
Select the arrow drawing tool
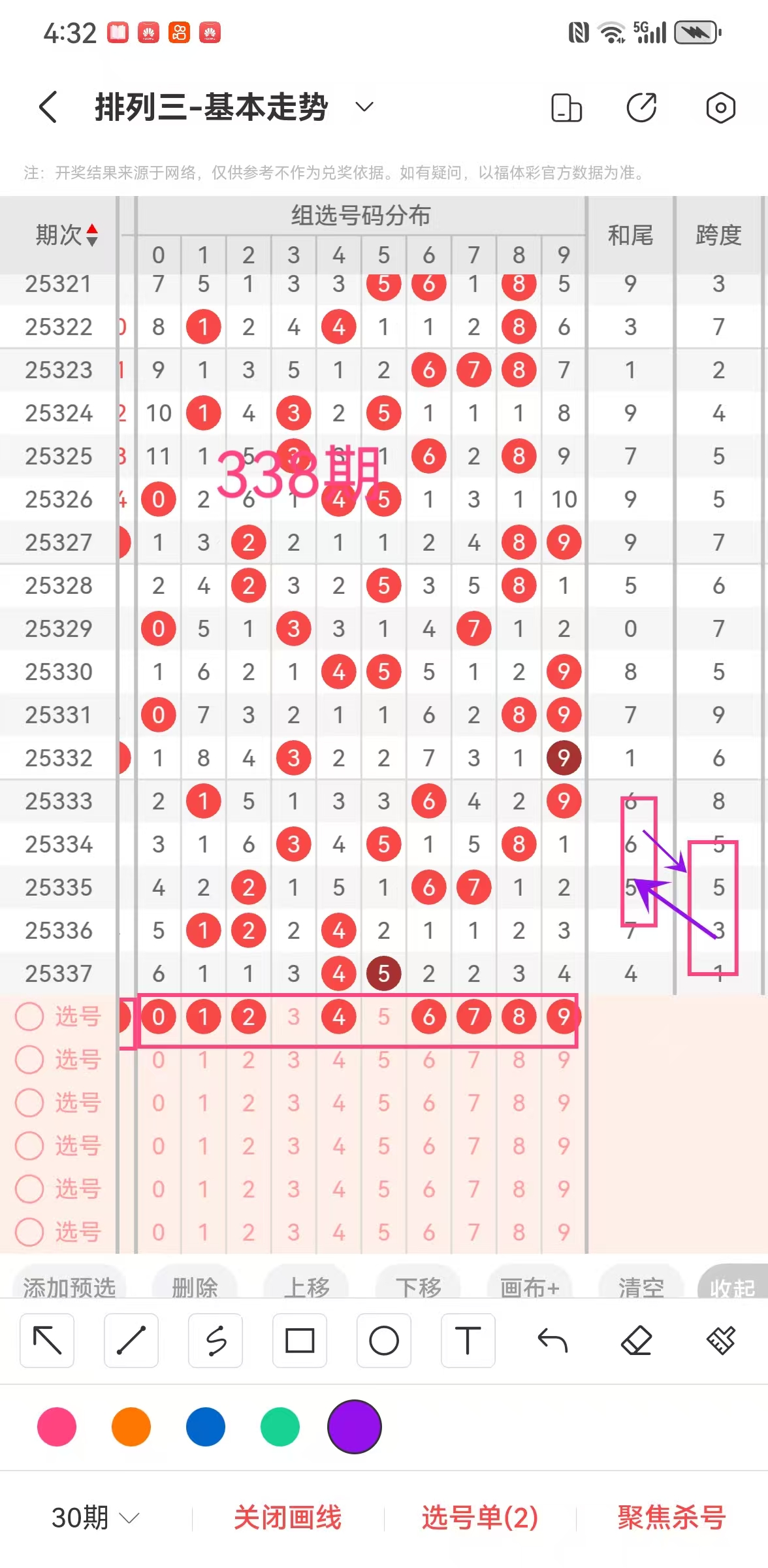tap(47, 1341)
